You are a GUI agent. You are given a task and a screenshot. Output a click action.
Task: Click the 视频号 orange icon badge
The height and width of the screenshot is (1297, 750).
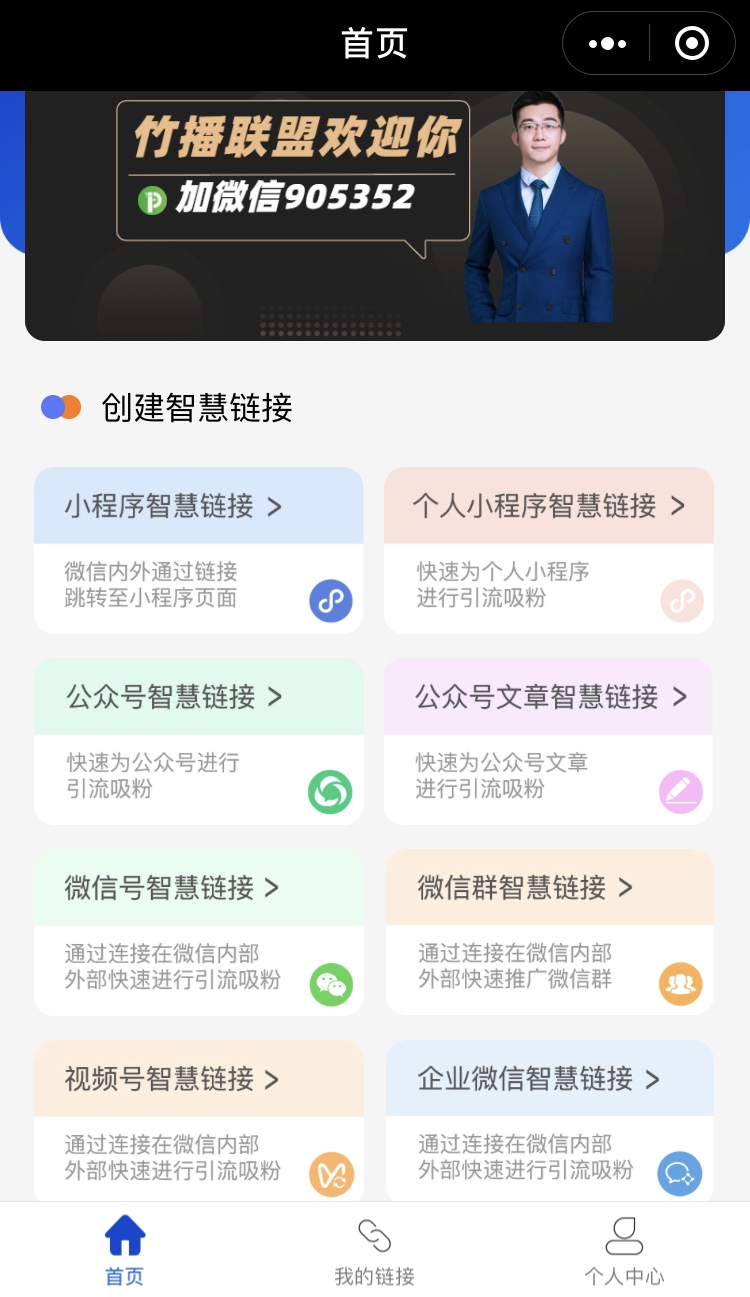coord(330,1176)
